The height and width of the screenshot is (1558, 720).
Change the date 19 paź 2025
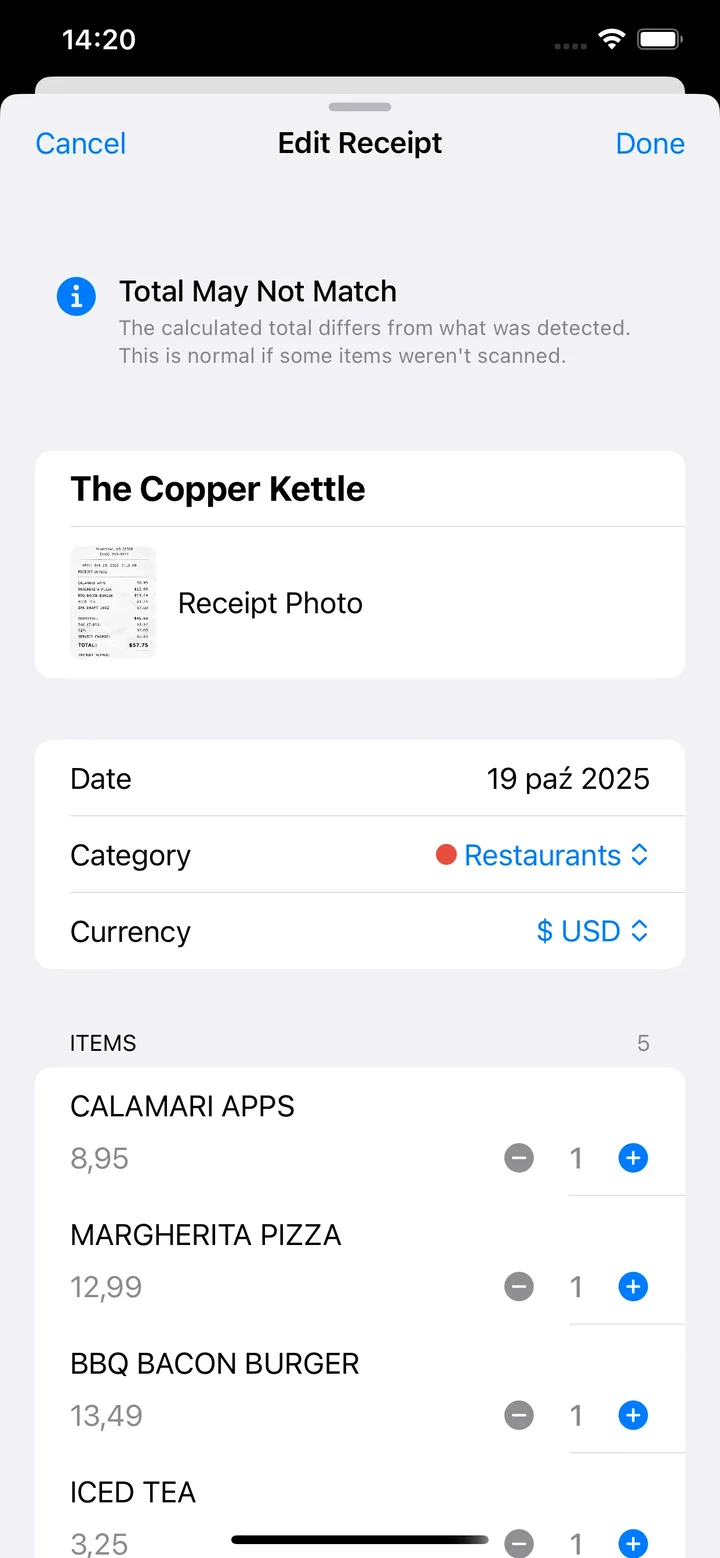coord(568,778)
